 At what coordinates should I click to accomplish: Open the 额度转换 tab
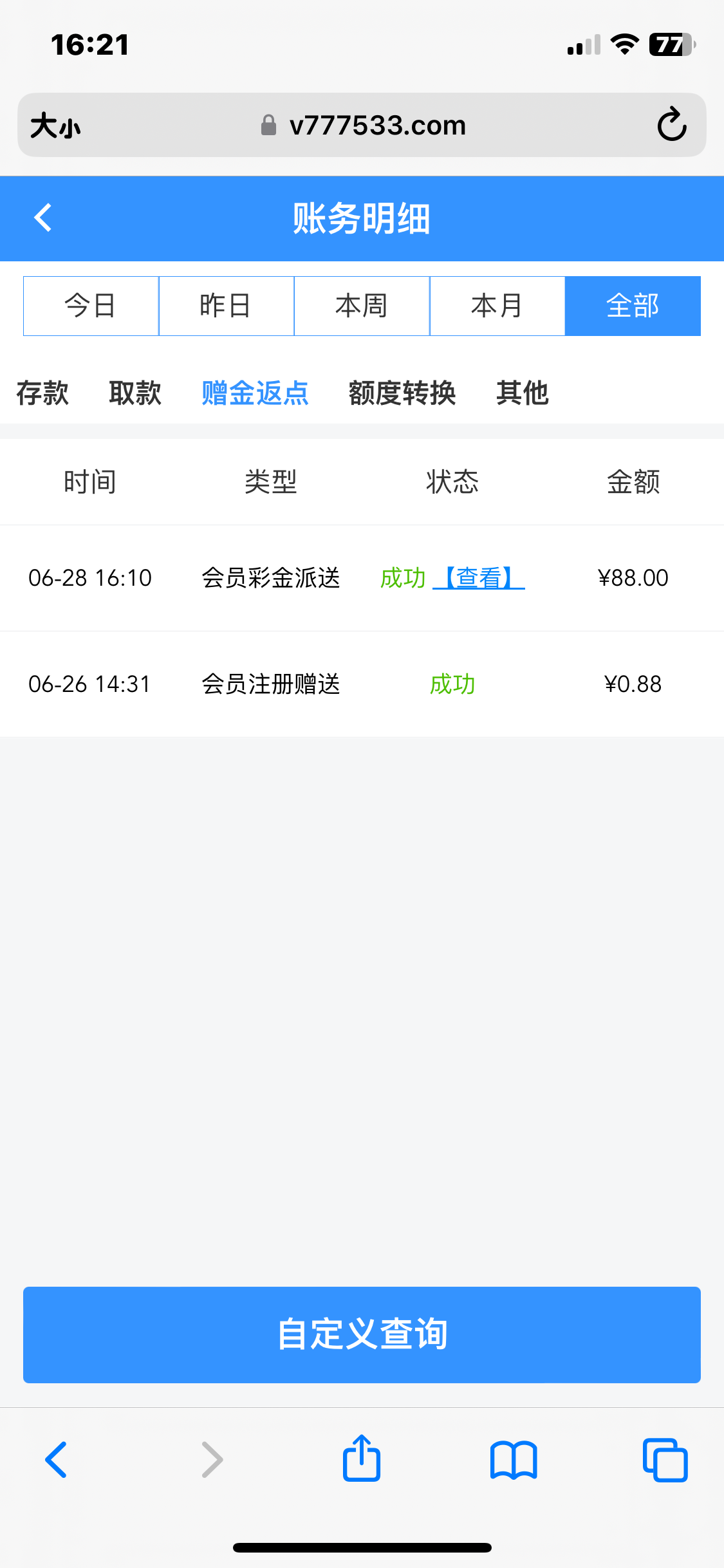[x=402, y=393]
